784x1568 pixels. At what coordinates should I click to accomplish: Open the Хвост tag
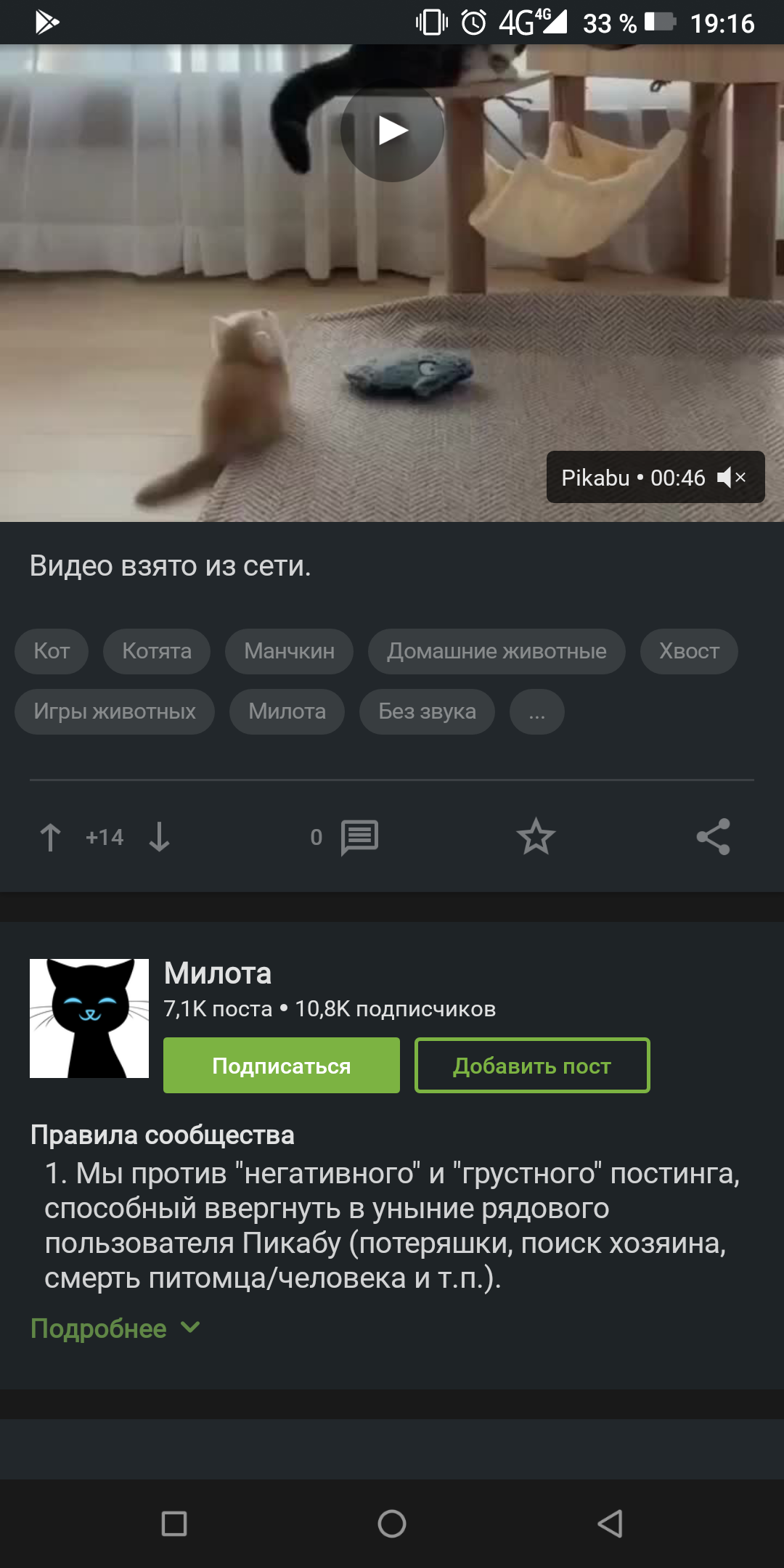[689, 651]
